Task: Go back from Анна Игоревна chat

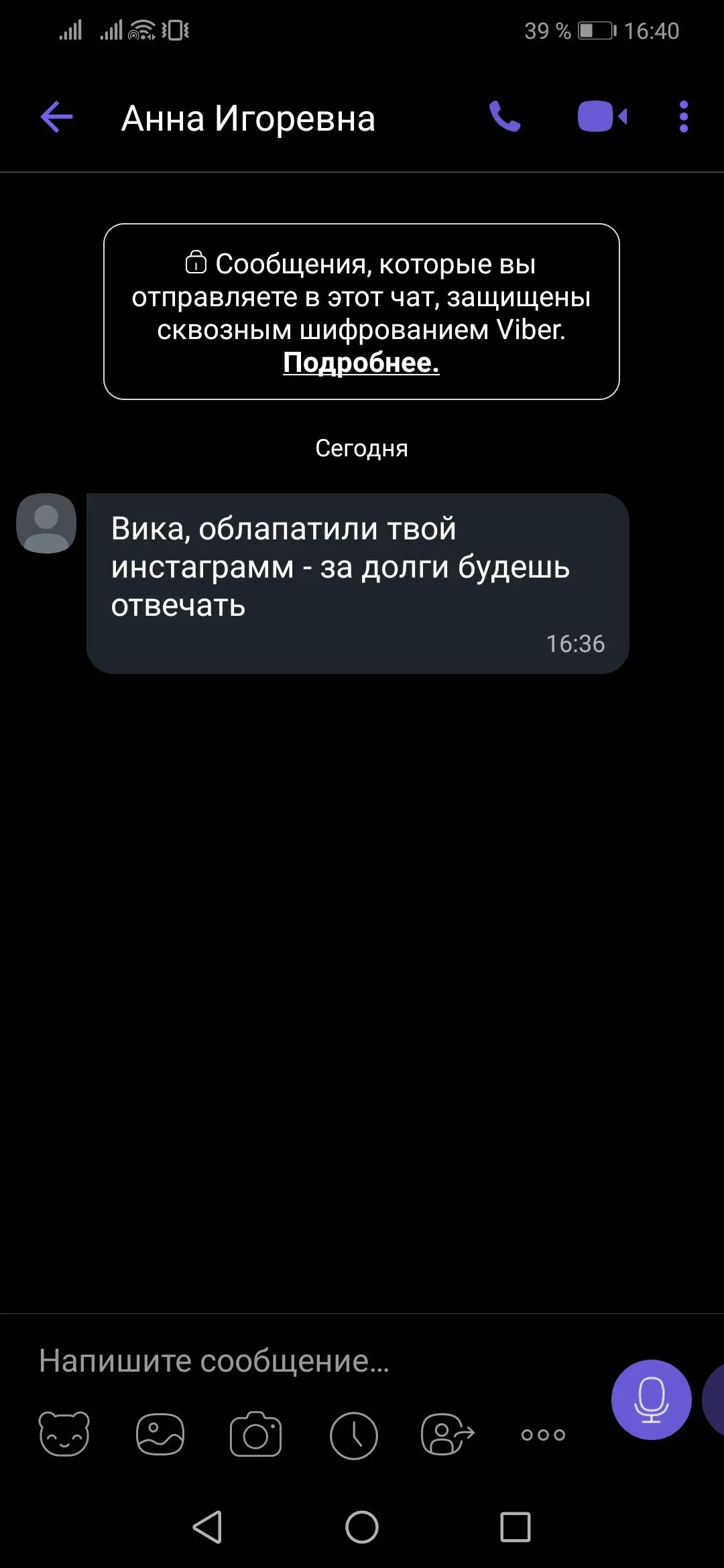Action: [x=56, y=117]
